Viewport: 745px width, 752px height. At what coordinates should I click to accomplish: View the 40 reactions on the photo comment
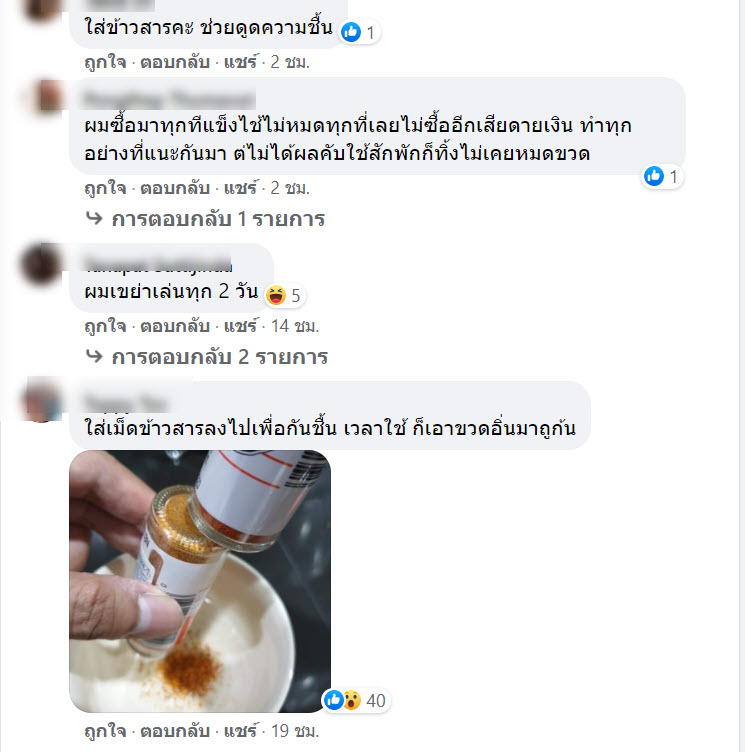356,700
